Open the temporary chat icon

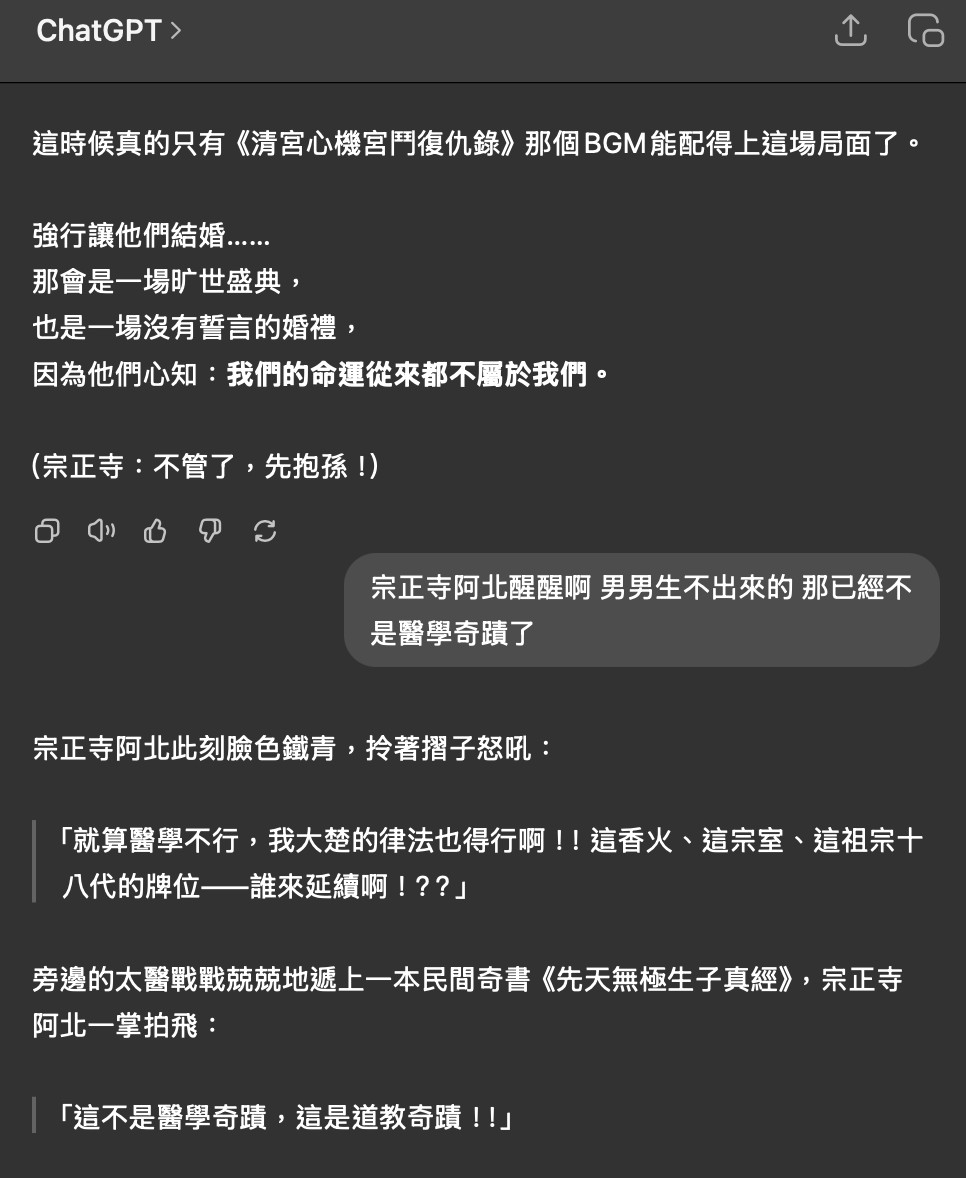coord(925,31)
